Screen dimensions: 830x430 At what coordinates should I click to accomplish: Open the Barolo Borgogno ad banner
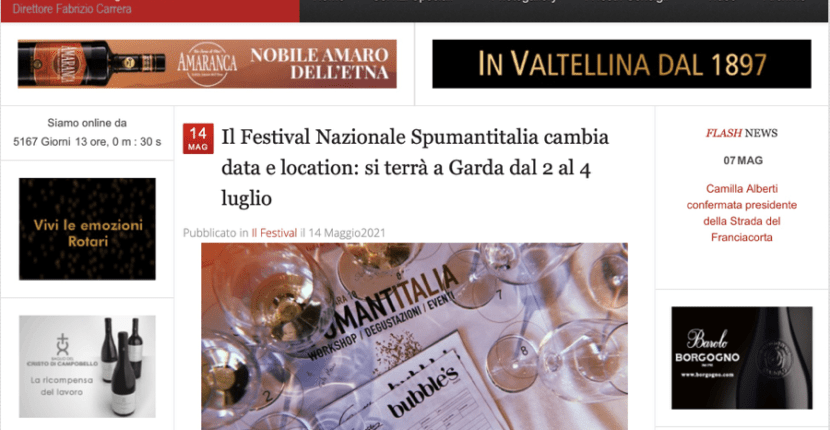pos(741,357)
